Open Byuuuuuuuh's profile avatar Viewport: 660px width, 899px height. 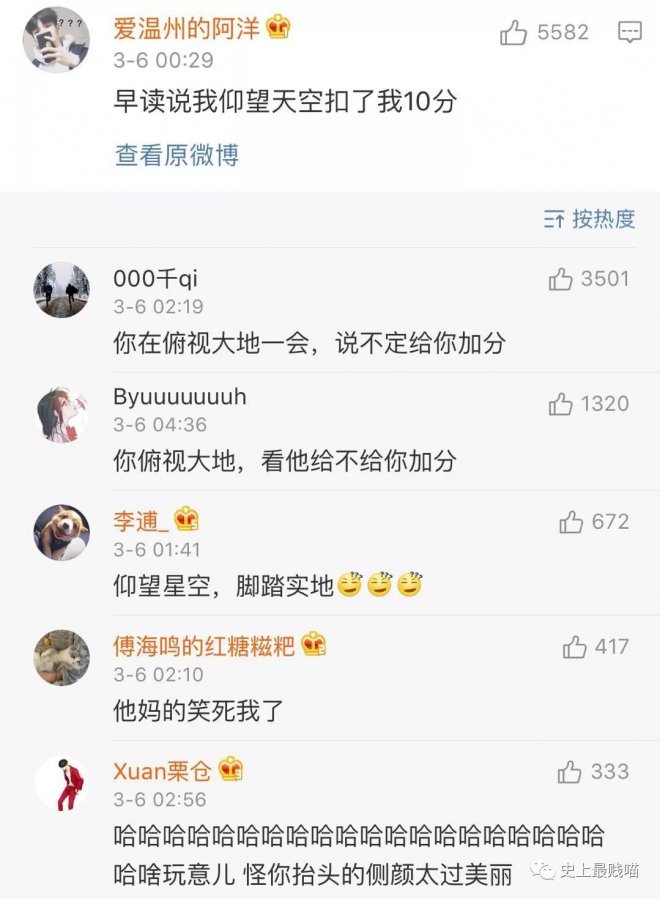pyautogui.click(x=62, y=414)
